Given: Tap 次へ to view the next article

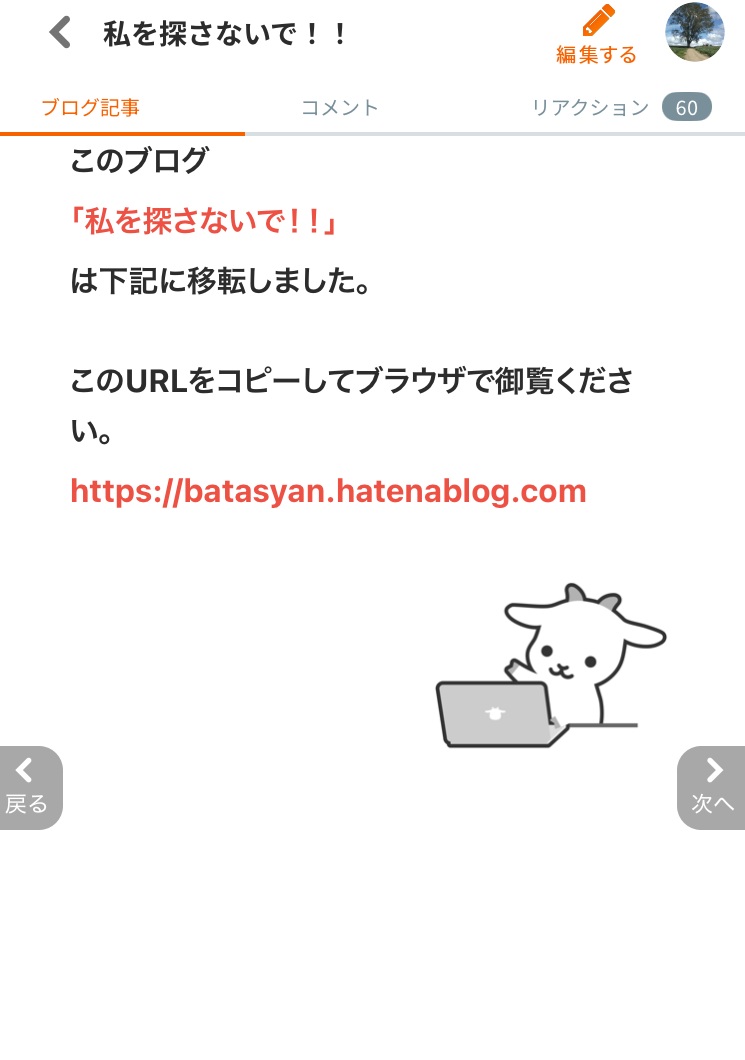Looking at the screenshot, I should [713, 788].
